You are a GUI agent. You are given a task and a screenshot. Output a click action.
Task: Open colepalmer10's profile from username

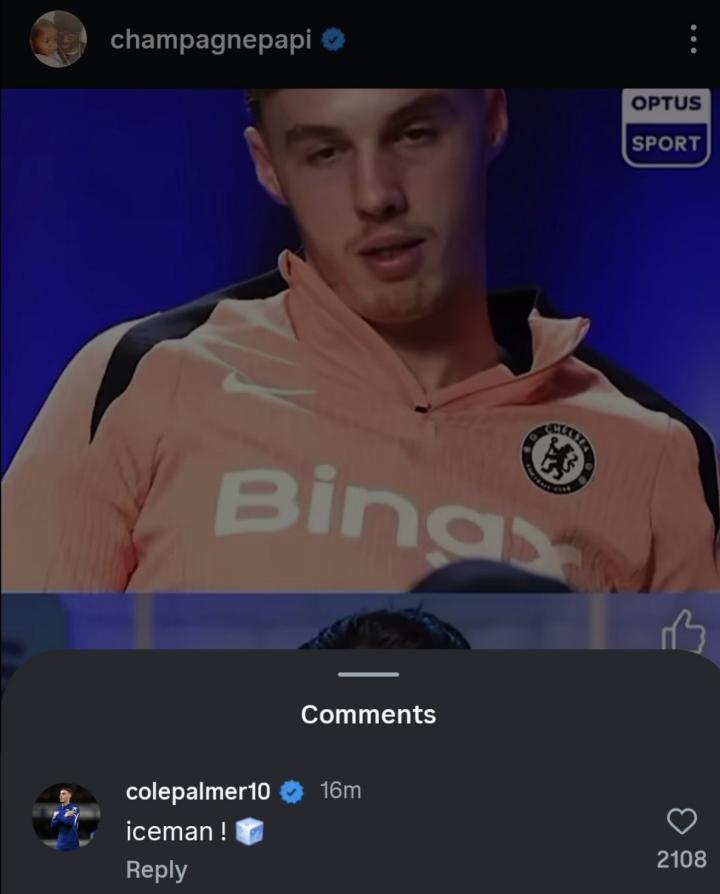point(198,791)
